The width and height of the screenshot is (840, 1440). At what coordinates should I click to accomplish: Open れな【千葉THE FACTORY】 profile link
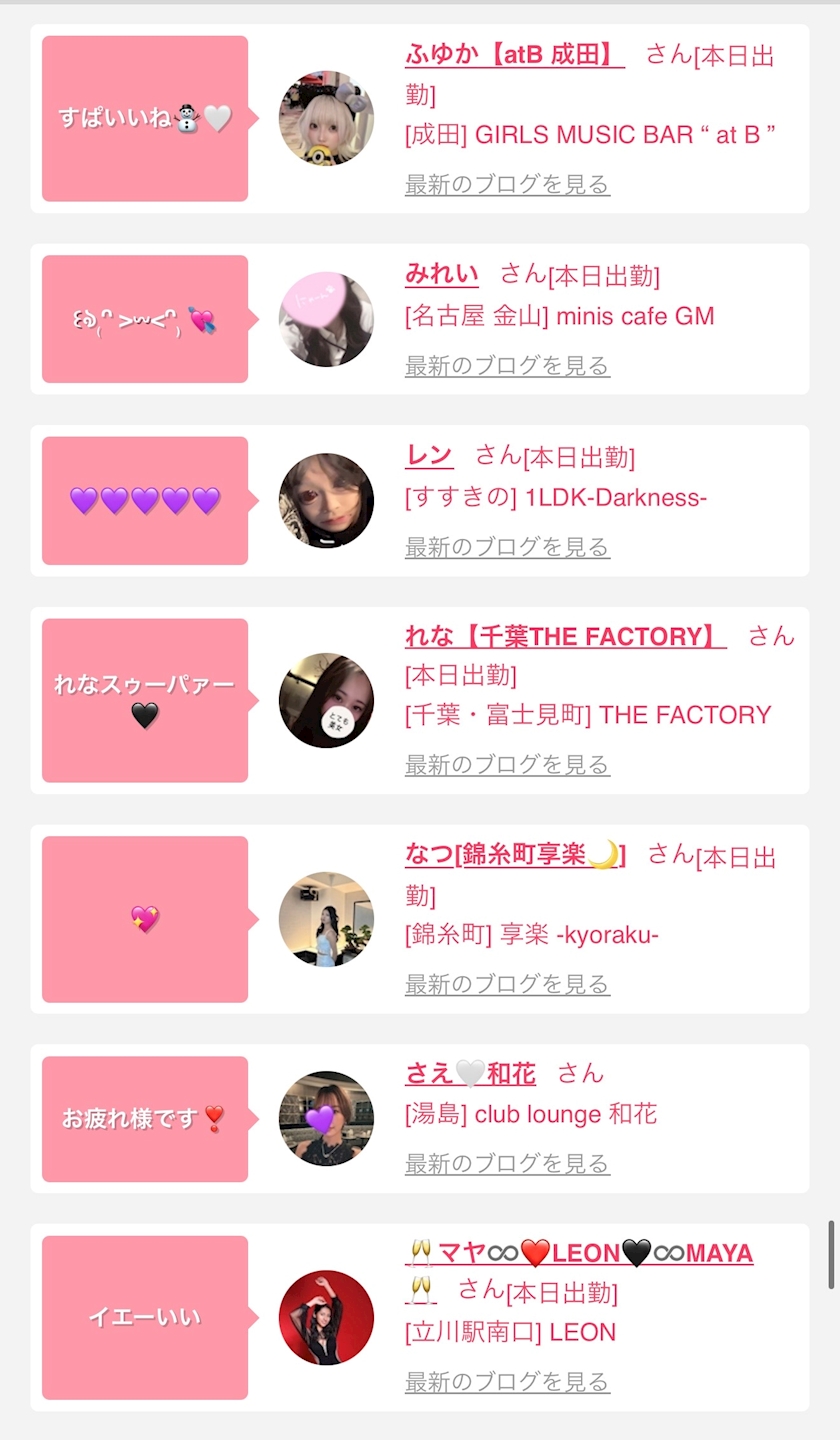coord(565,636)
